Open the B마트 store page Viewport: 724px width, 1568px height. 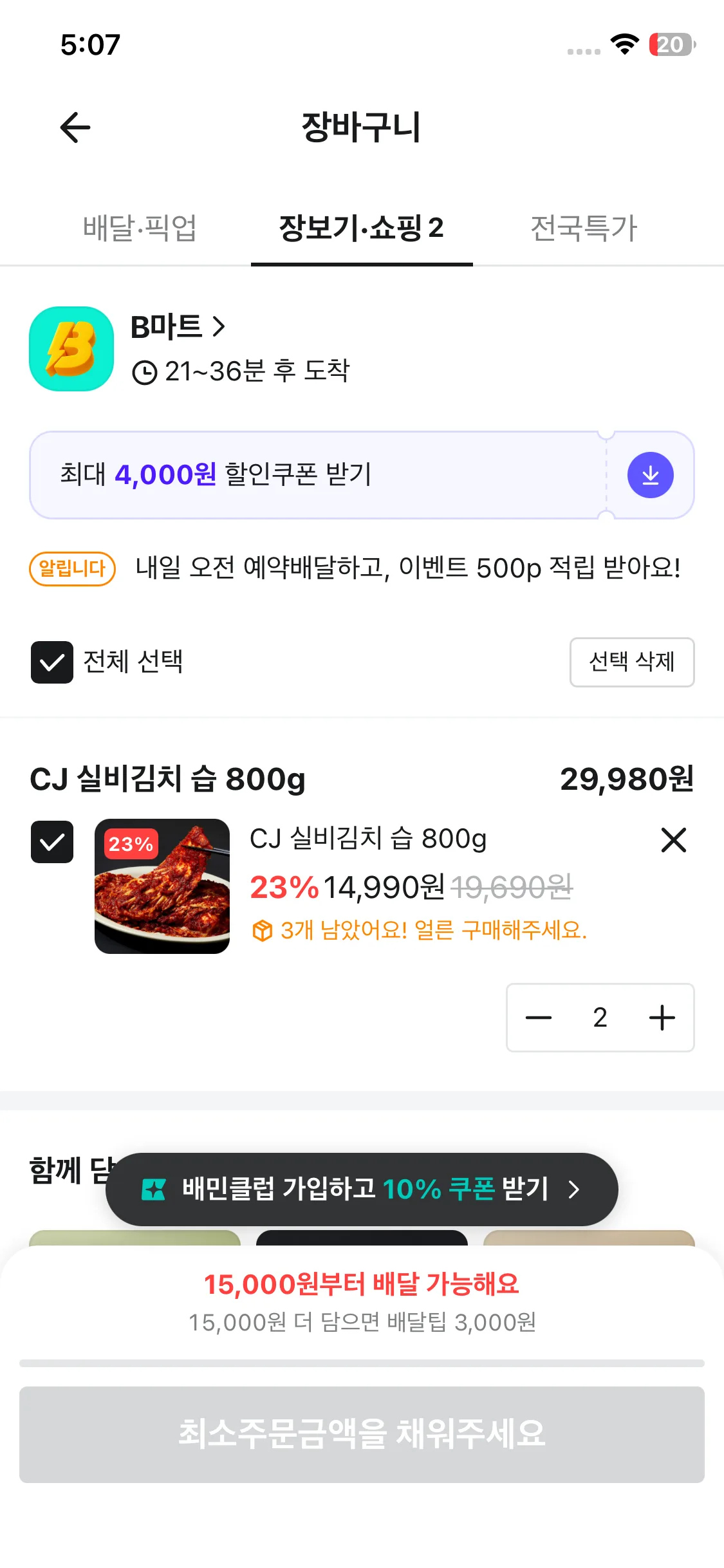click(x=178, y=327)
